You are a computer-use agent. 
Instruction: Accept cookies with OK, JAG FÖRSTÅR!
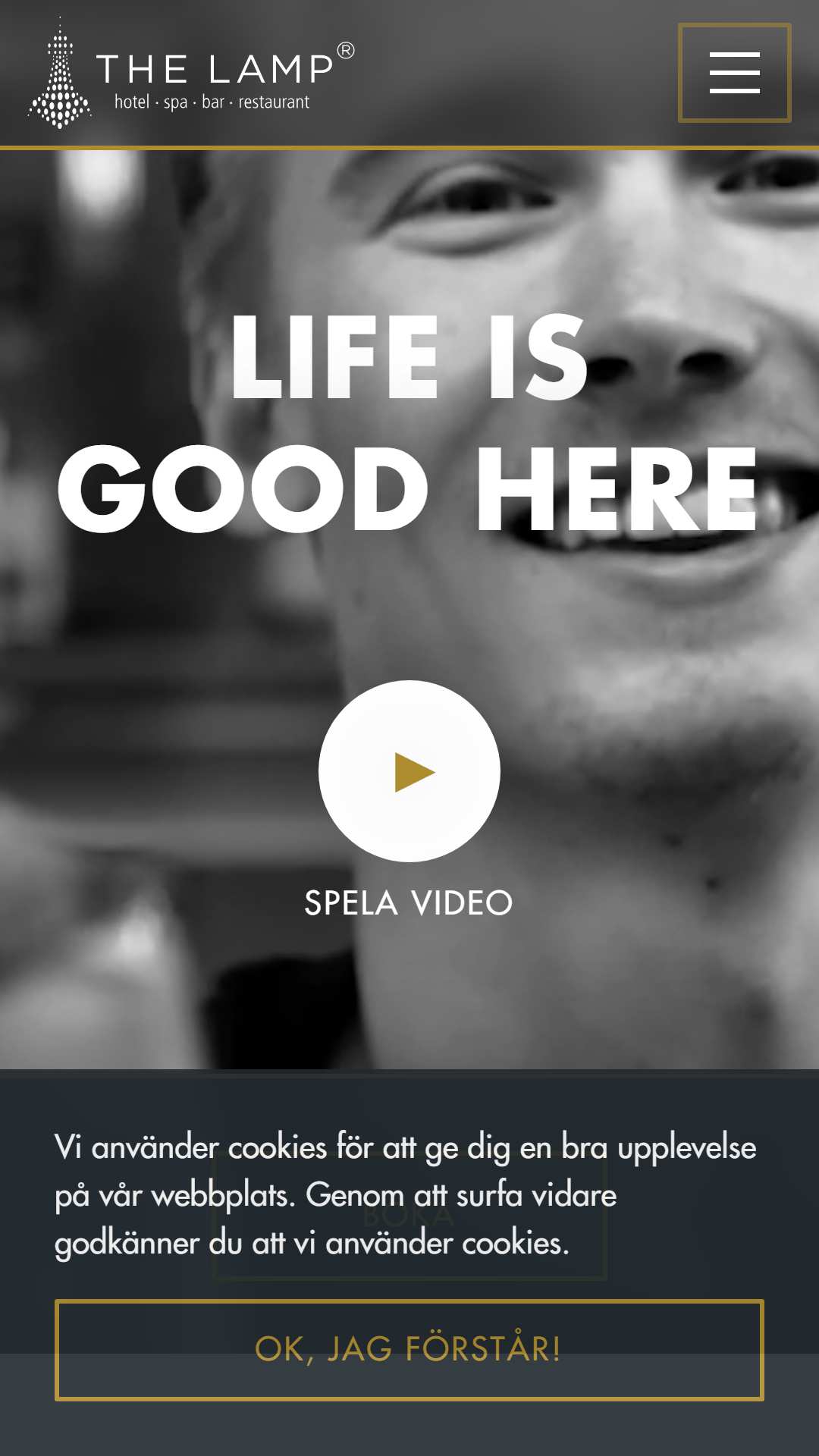(x=409, y=1350)
